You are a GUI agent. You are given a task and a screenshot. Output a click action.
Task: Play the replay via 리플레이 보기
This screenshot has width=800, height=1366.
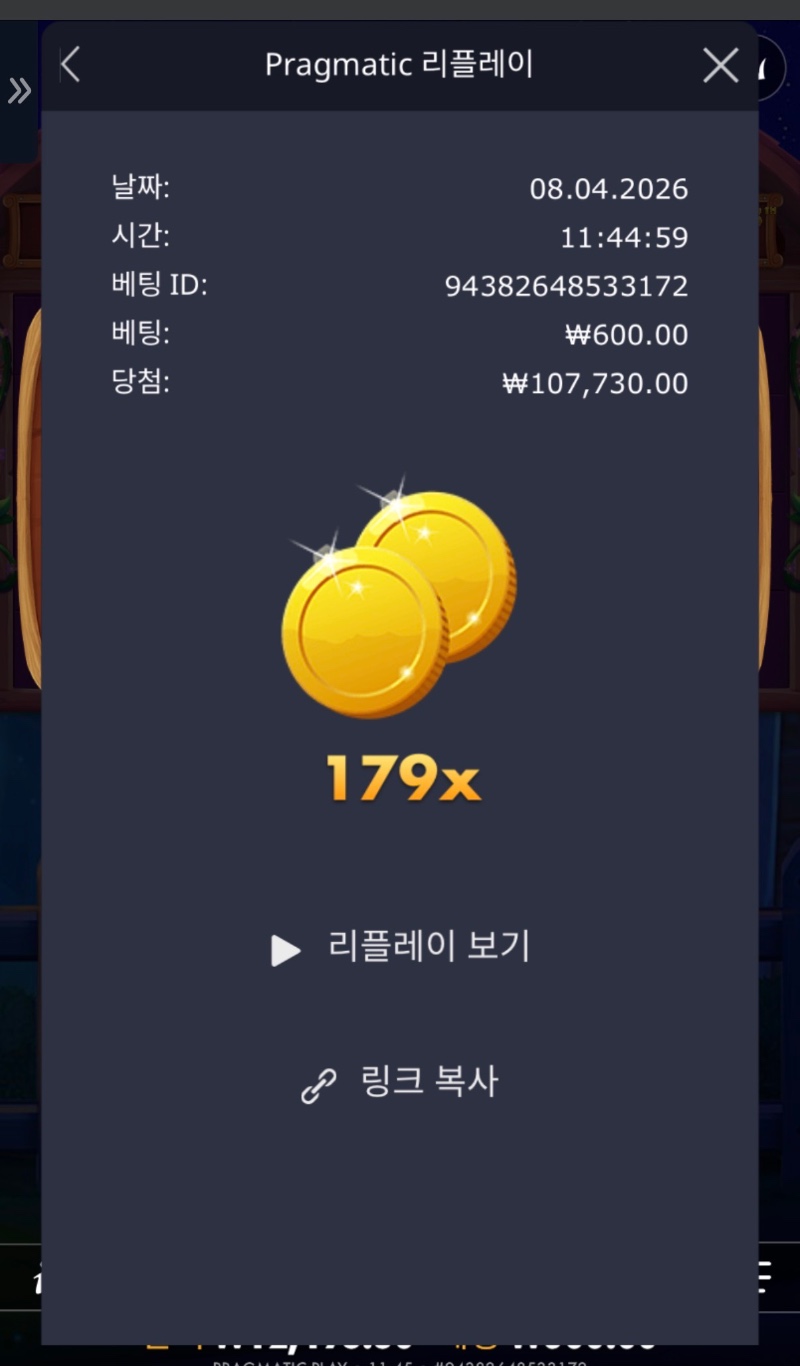coord(400,948)
